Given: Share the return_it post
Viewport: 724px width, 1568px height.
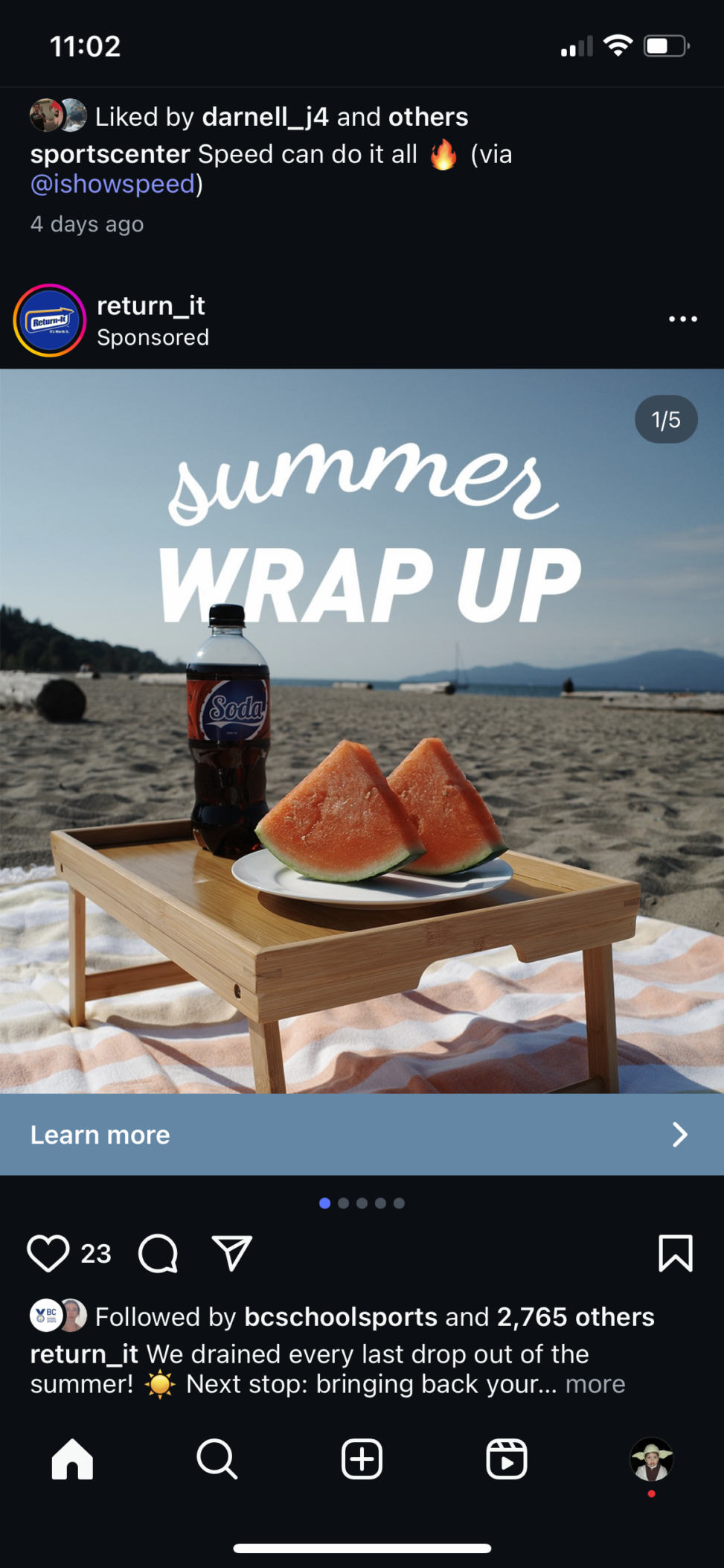Looking at the screenshot, I should [231, 1253].
